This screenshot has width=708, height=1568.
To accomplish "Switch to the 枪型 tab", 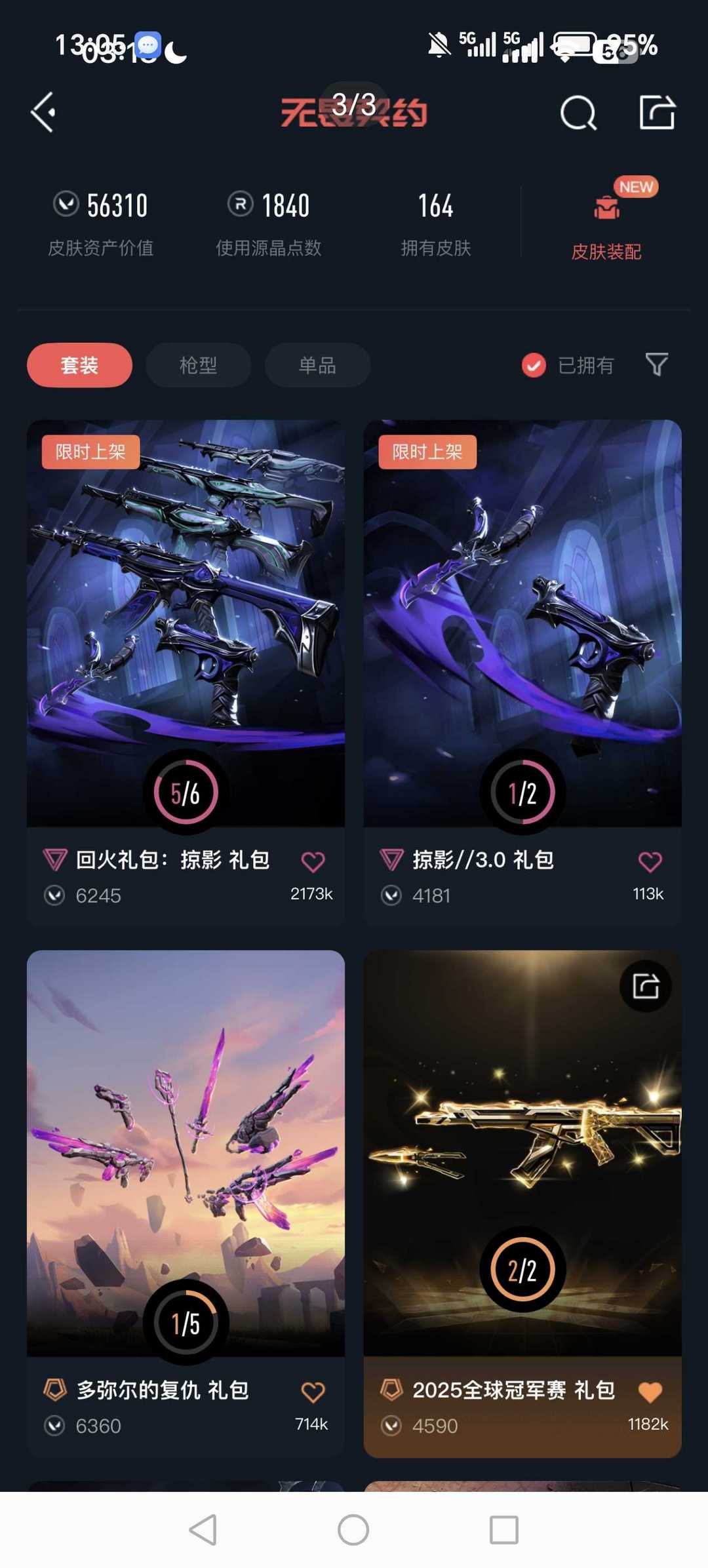I will click(x=198, y=365).
